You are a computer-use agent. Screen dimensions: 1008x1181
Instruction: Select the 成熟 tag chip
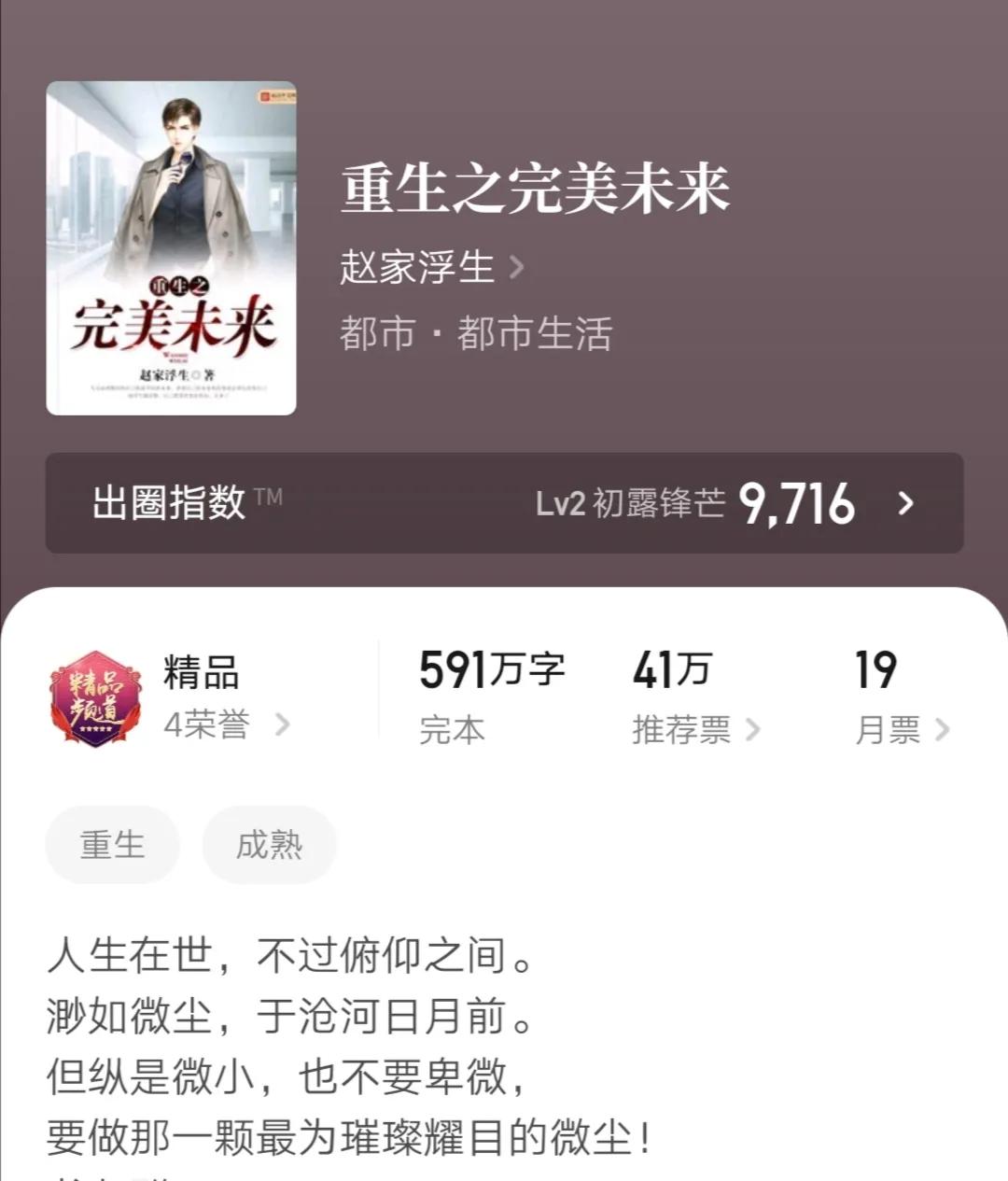click(x=268, y=844)
